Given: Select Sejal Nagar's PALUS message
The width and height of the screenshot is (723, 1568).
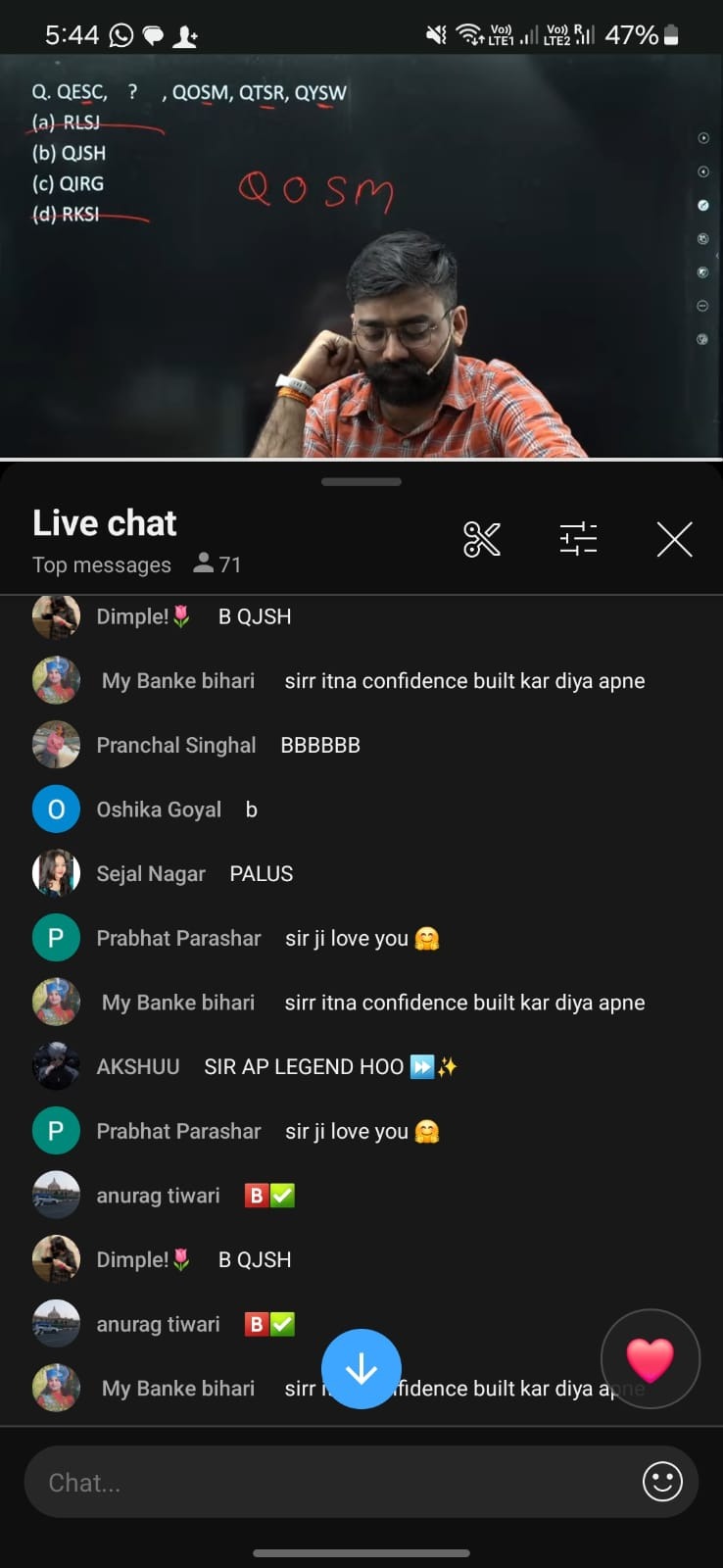Looking at the screenshot, I should [261, 874].
